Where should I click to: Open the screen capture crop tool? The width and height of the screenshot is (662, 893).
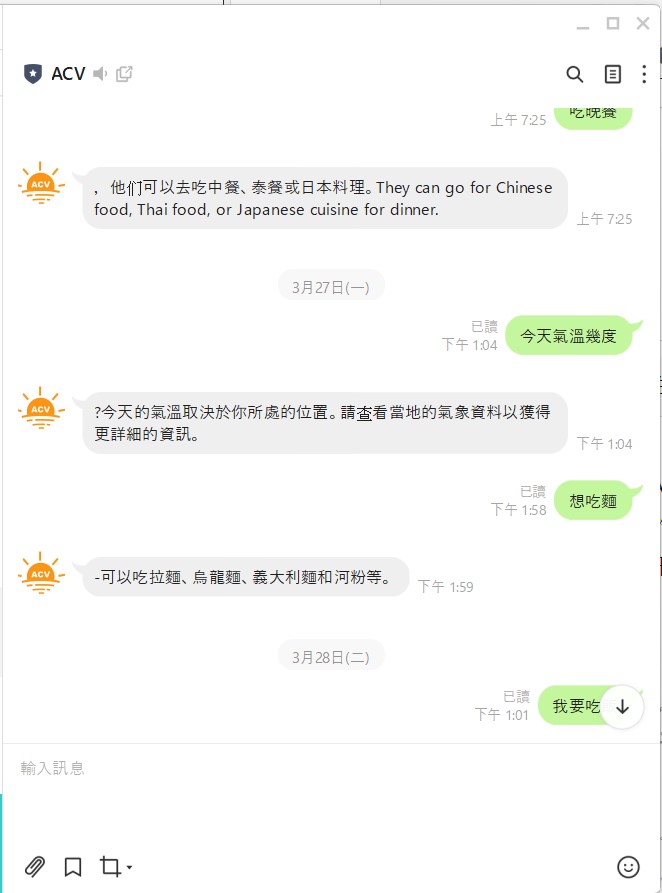[x=111, y=866]
